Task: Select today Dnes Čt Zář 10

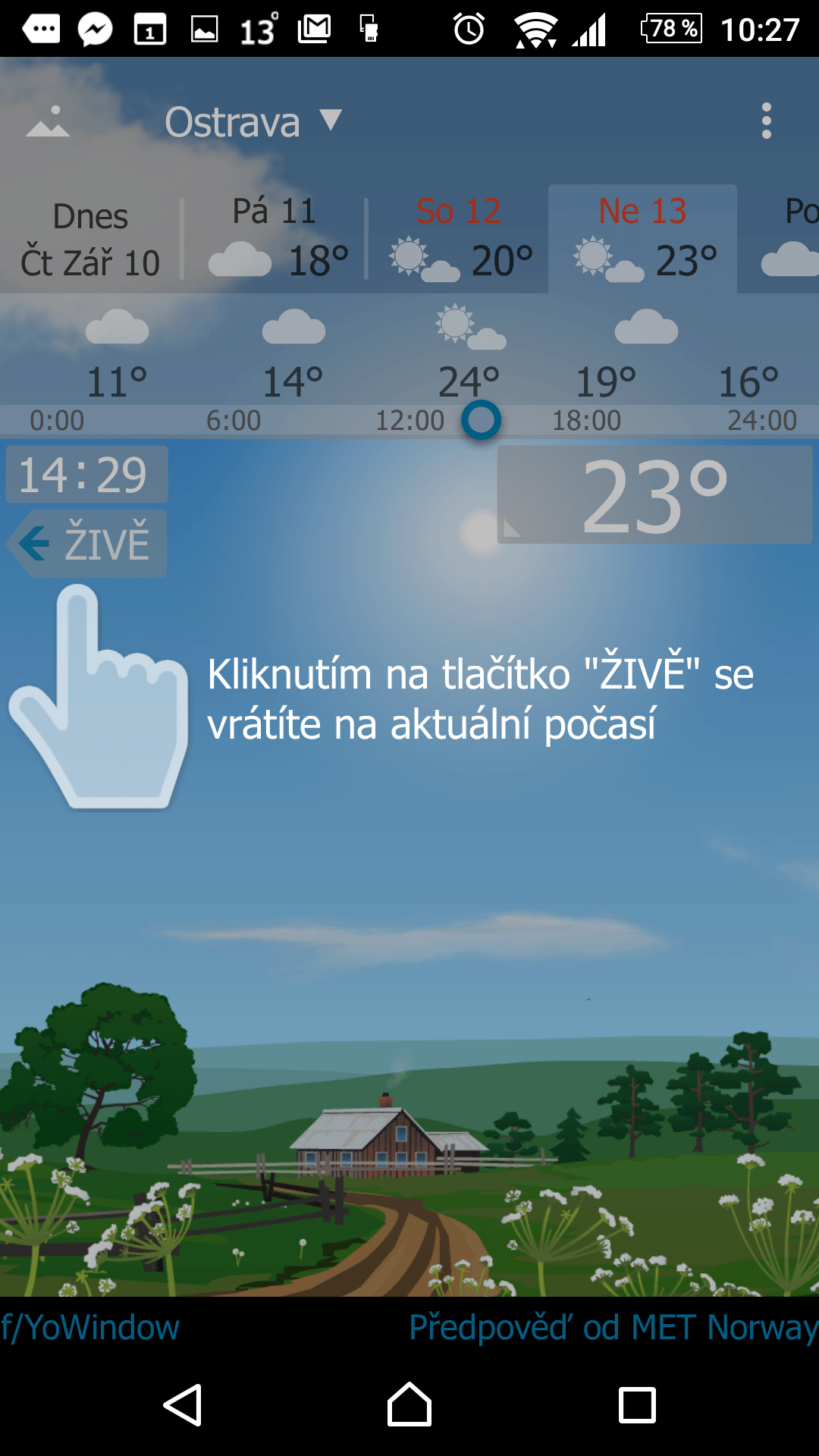Action: [x=90, y=240]
